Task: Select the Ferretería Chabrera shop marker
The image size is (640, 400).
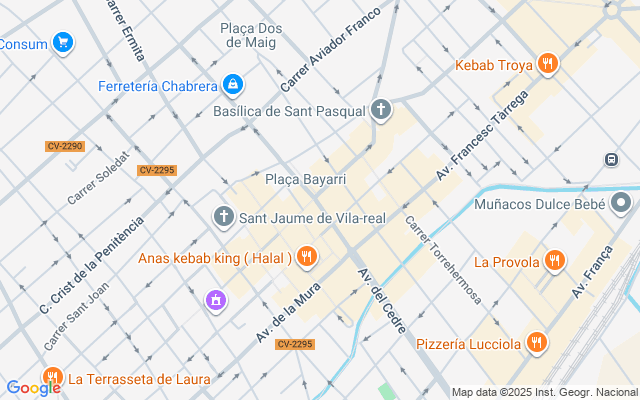Action: coord(233,86)
